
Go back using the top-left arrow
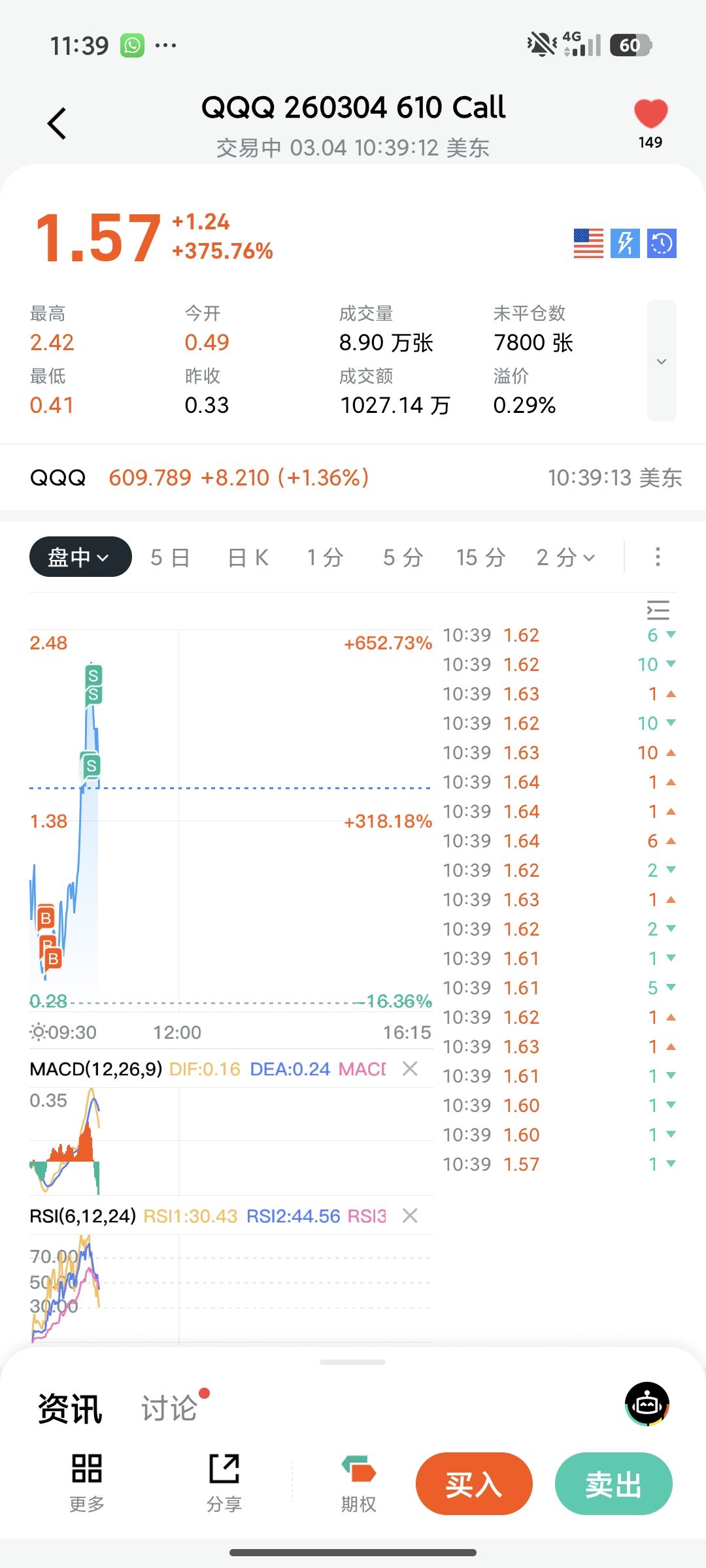[58, 123]
